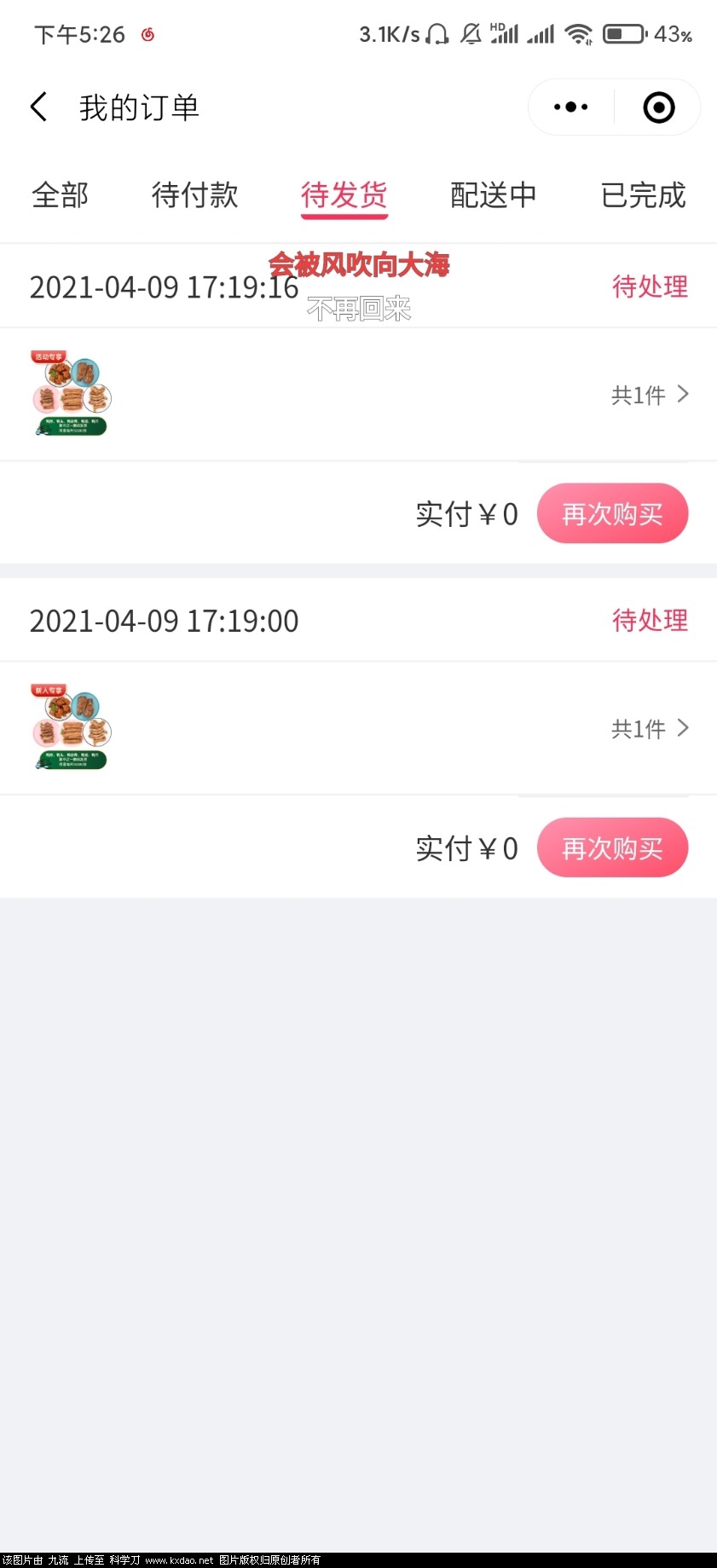Viewport: 717px width, 1568px height.
Task: Switch to the 已完成 tab
Action: click(643, 196)
